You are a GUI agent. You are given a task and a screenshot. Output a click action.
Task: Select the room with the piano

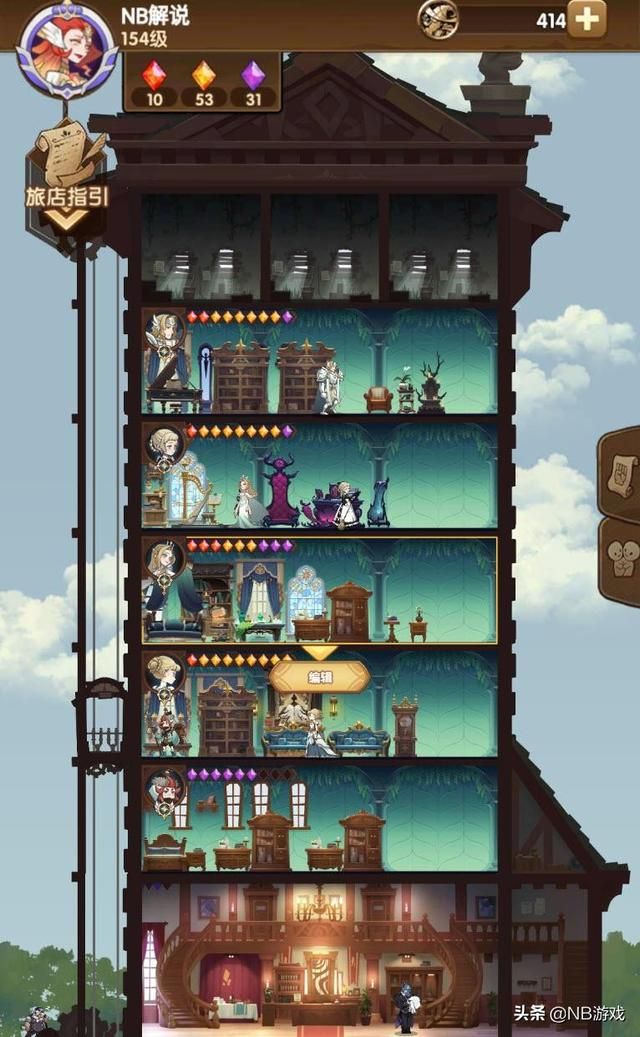[320, 362]
